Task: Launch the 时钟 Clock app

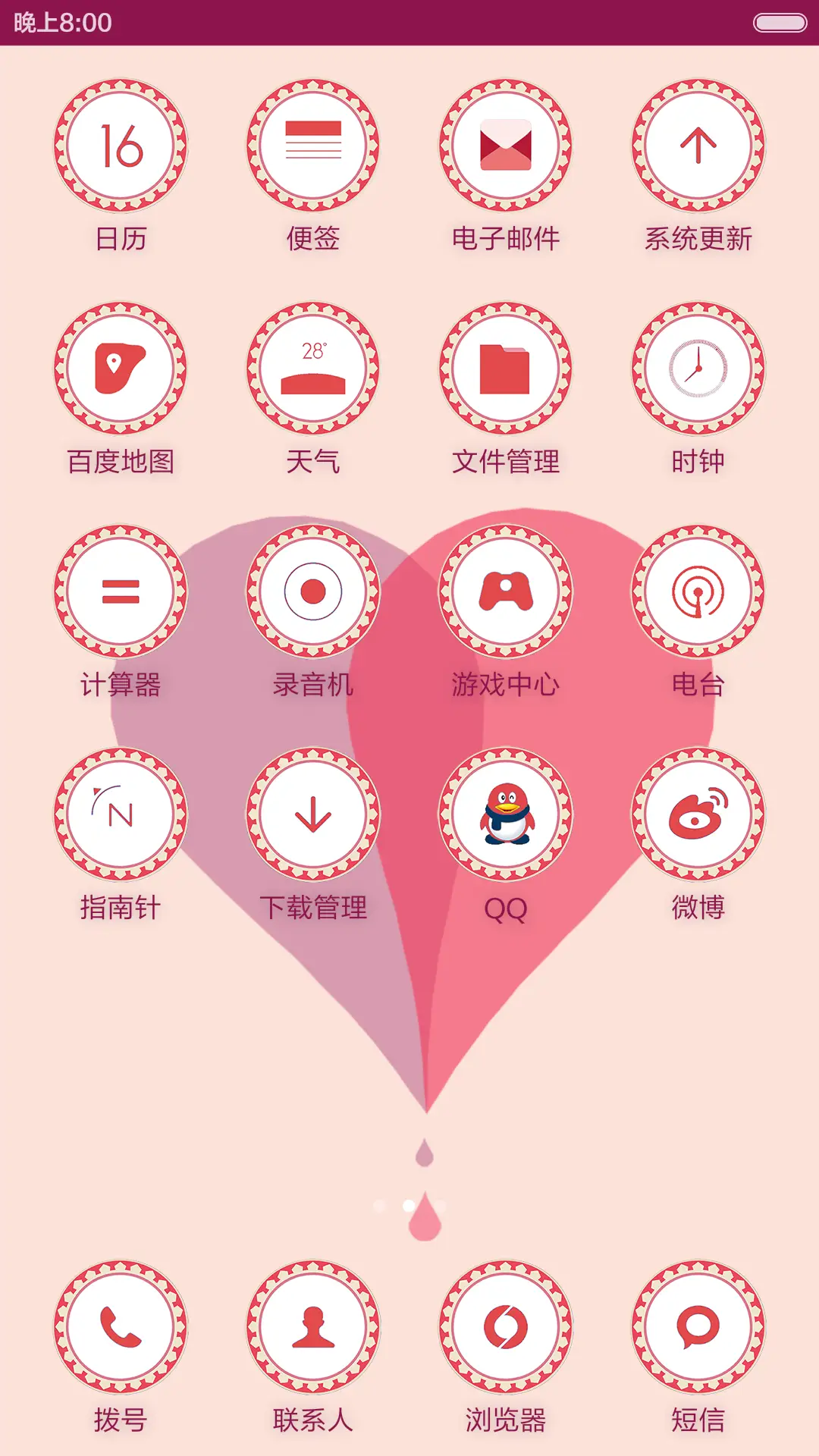Action: [x=697, y=368]
